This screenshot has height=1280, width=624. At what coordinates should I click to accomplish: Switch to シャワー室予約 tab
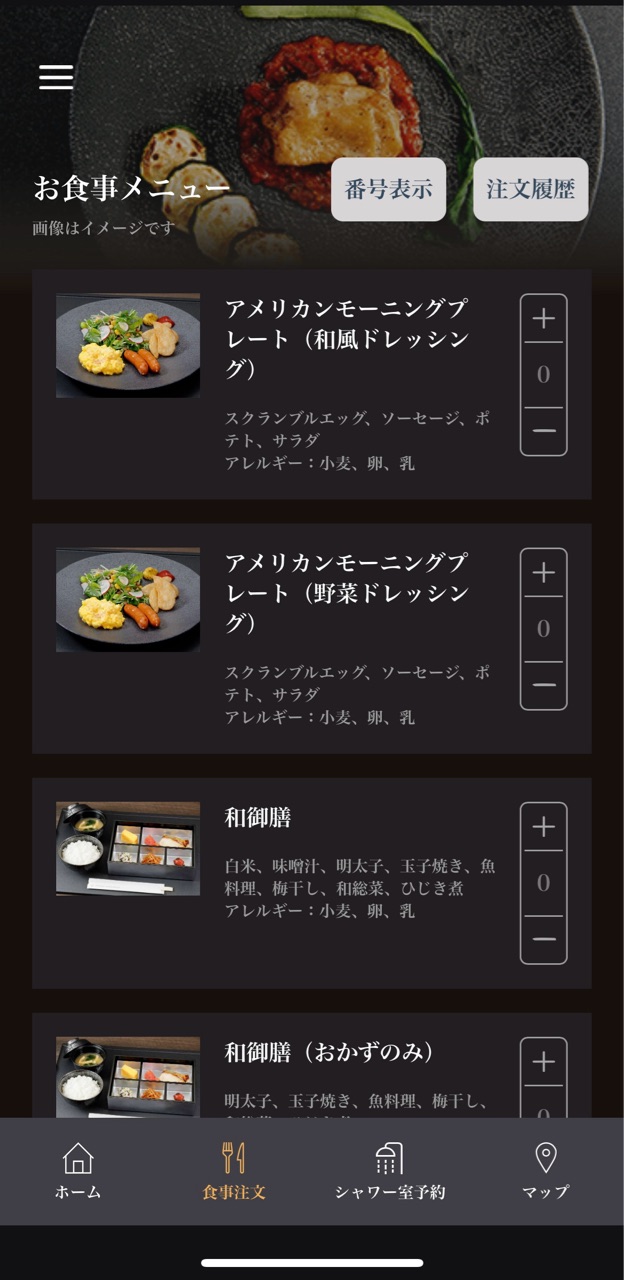click(390, 1171)
